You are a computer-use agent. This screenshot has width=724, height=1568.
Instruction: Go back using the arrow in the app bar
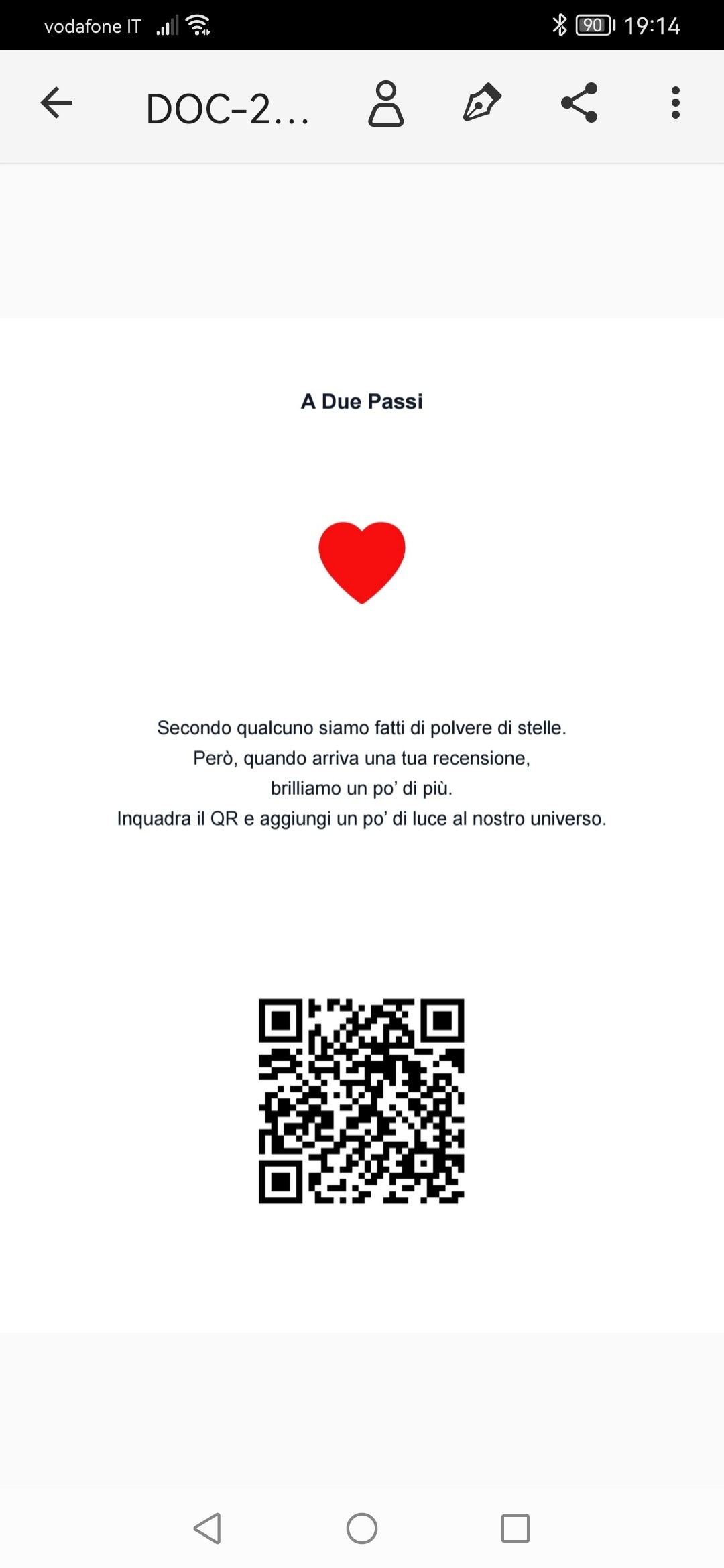(x=56, y=103)
